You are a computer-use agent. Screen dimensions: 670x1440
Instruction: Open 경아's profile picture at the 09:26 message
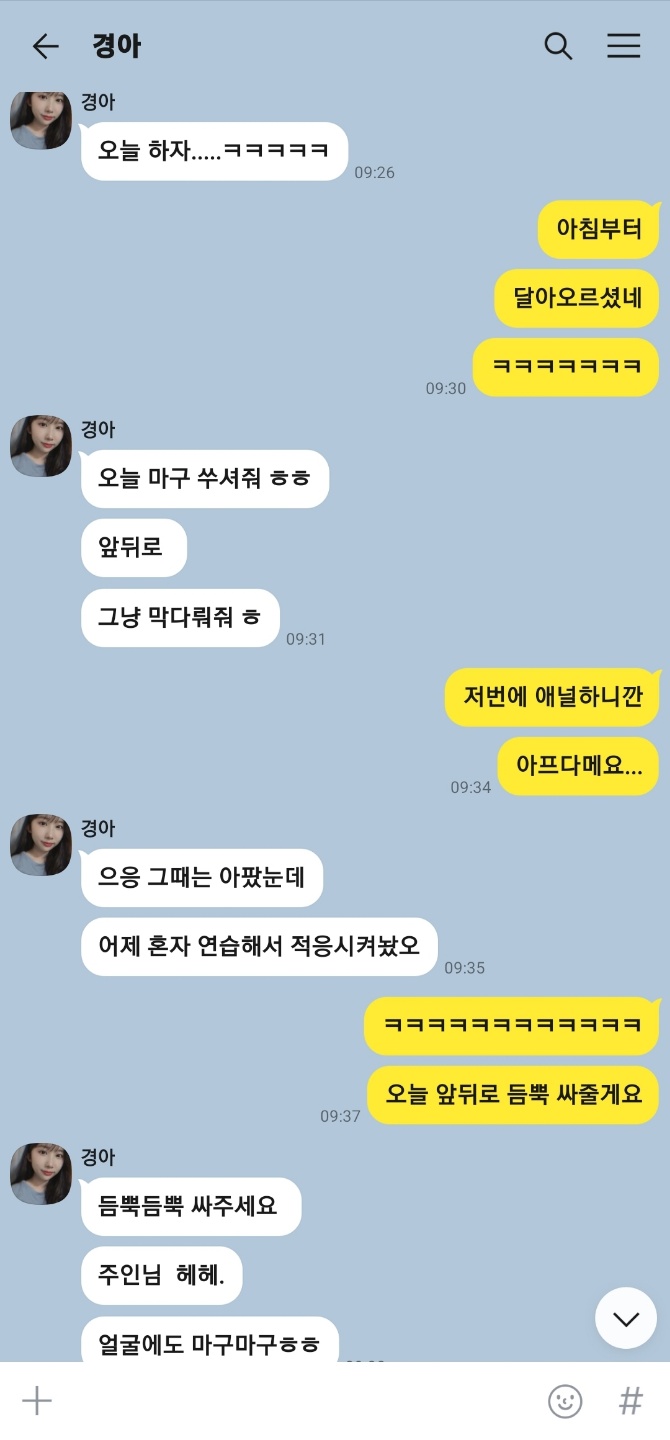click(41, 121)
